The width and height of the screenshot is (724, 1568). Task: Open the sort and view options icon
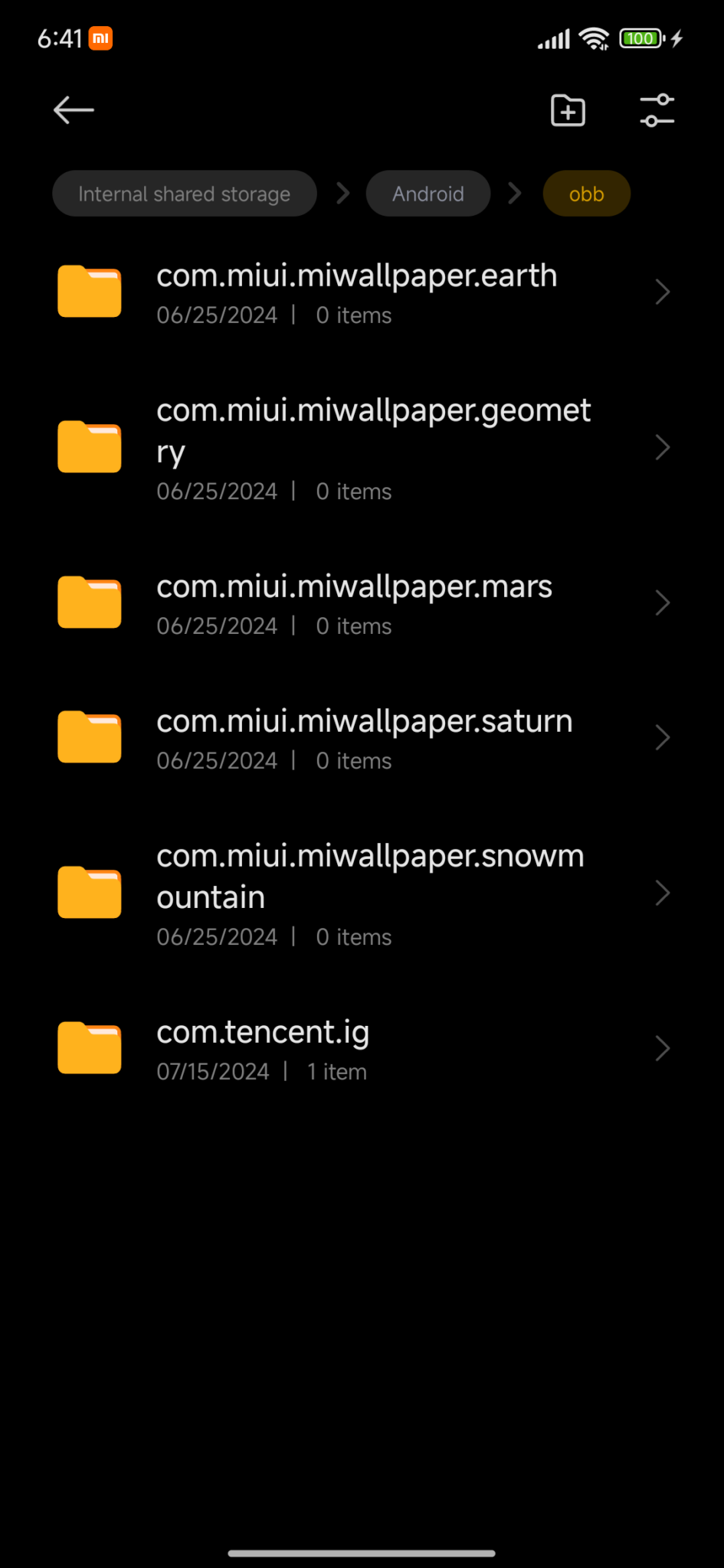coord(657,110)
